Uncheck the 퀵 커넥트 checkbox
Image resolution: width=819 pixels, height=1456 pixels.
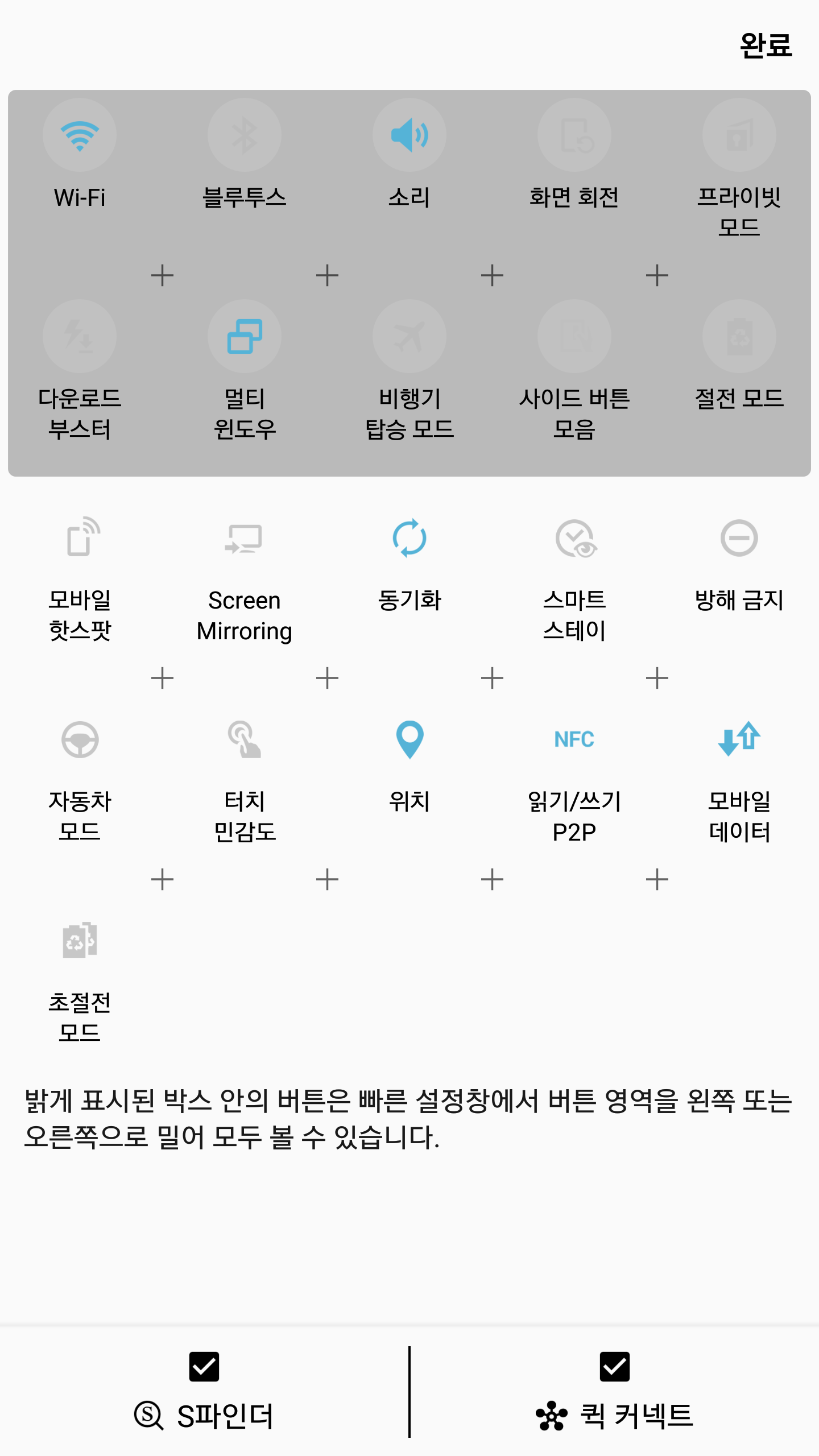click(615, 1367)
